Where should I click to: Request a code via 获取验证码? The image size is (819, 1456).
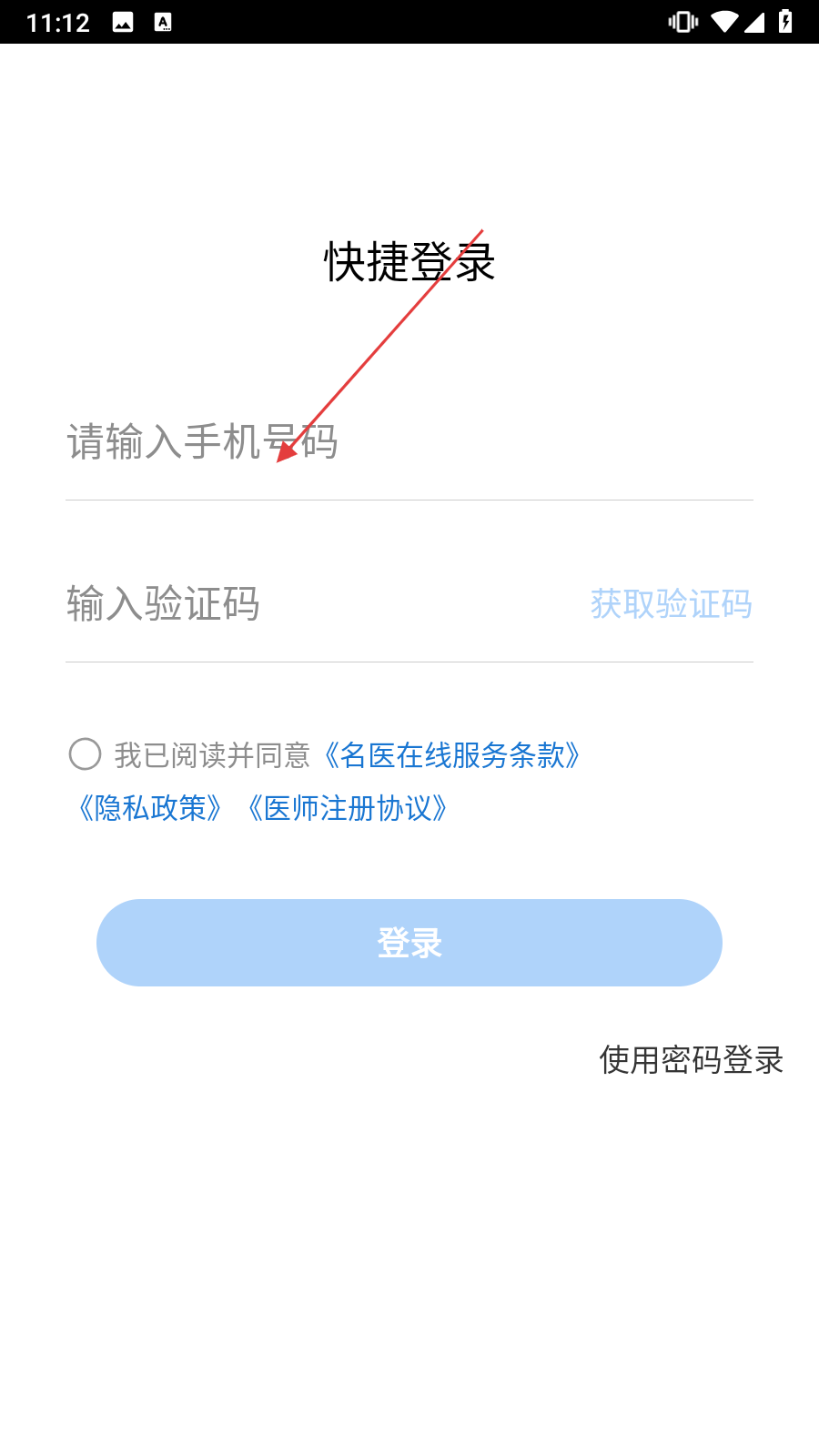click(x=671, y=604)
